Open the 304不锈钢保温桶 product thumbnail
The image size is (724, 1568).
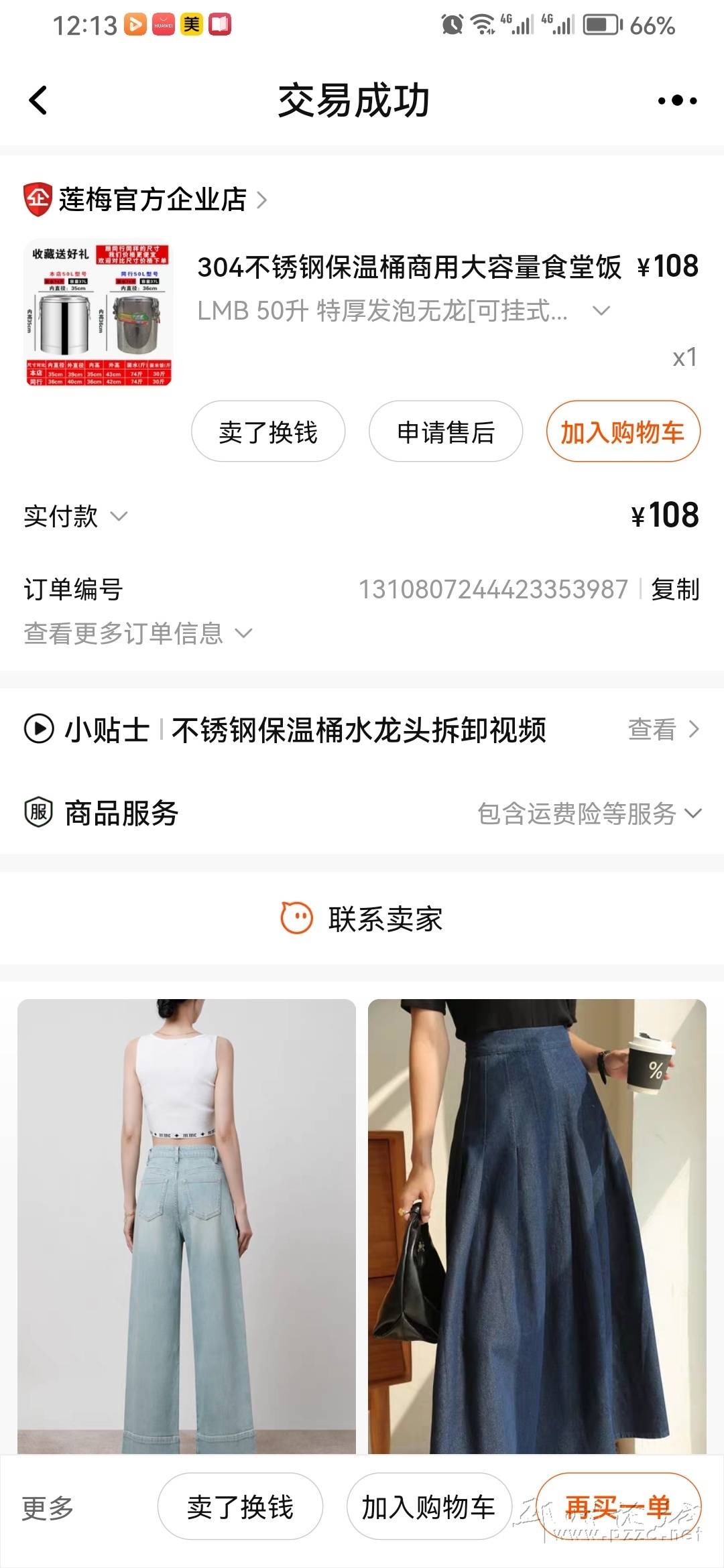[x=99, y=313]
